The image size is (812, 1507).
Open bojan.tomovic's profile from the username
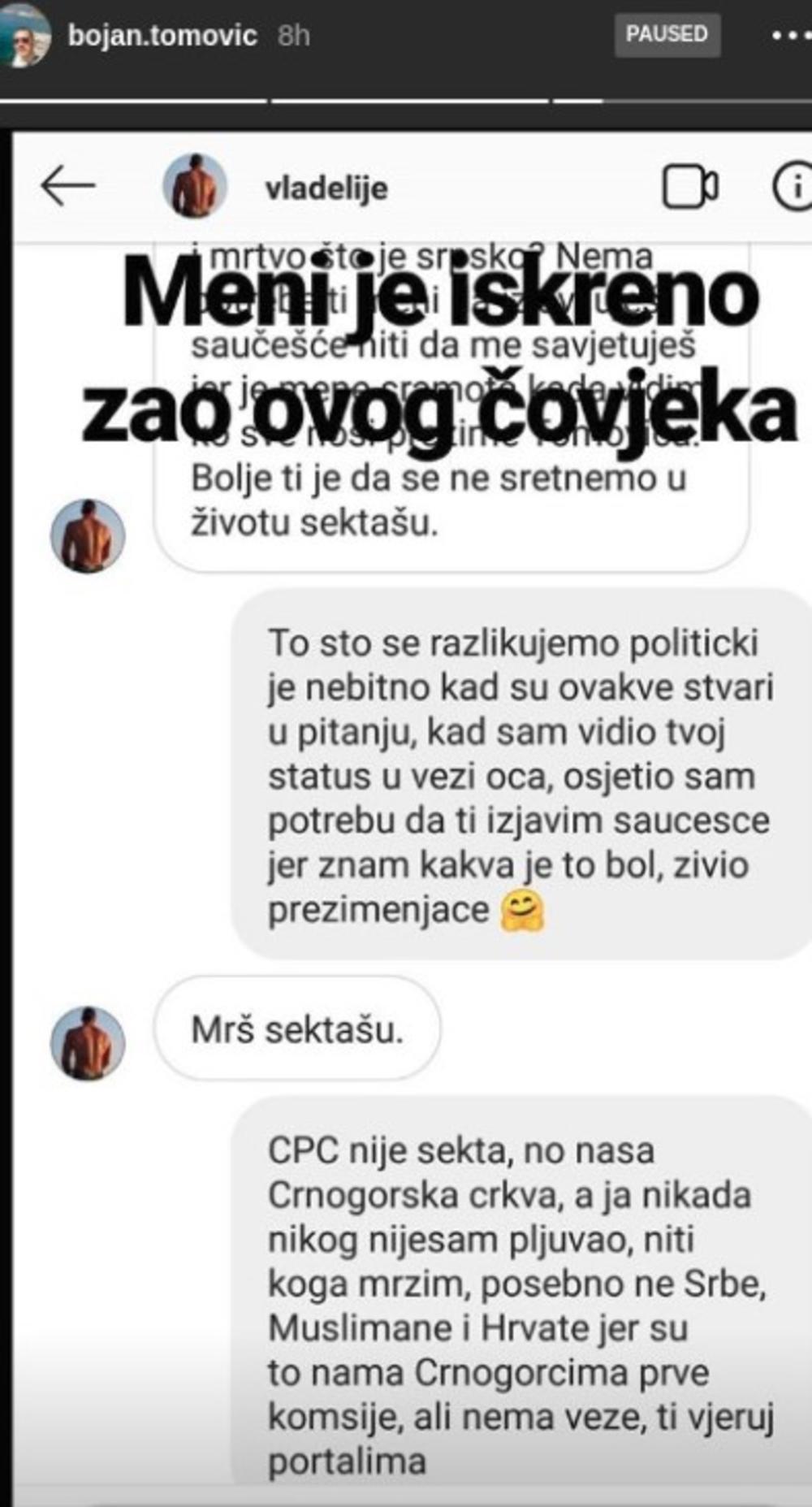click(162, 36)
